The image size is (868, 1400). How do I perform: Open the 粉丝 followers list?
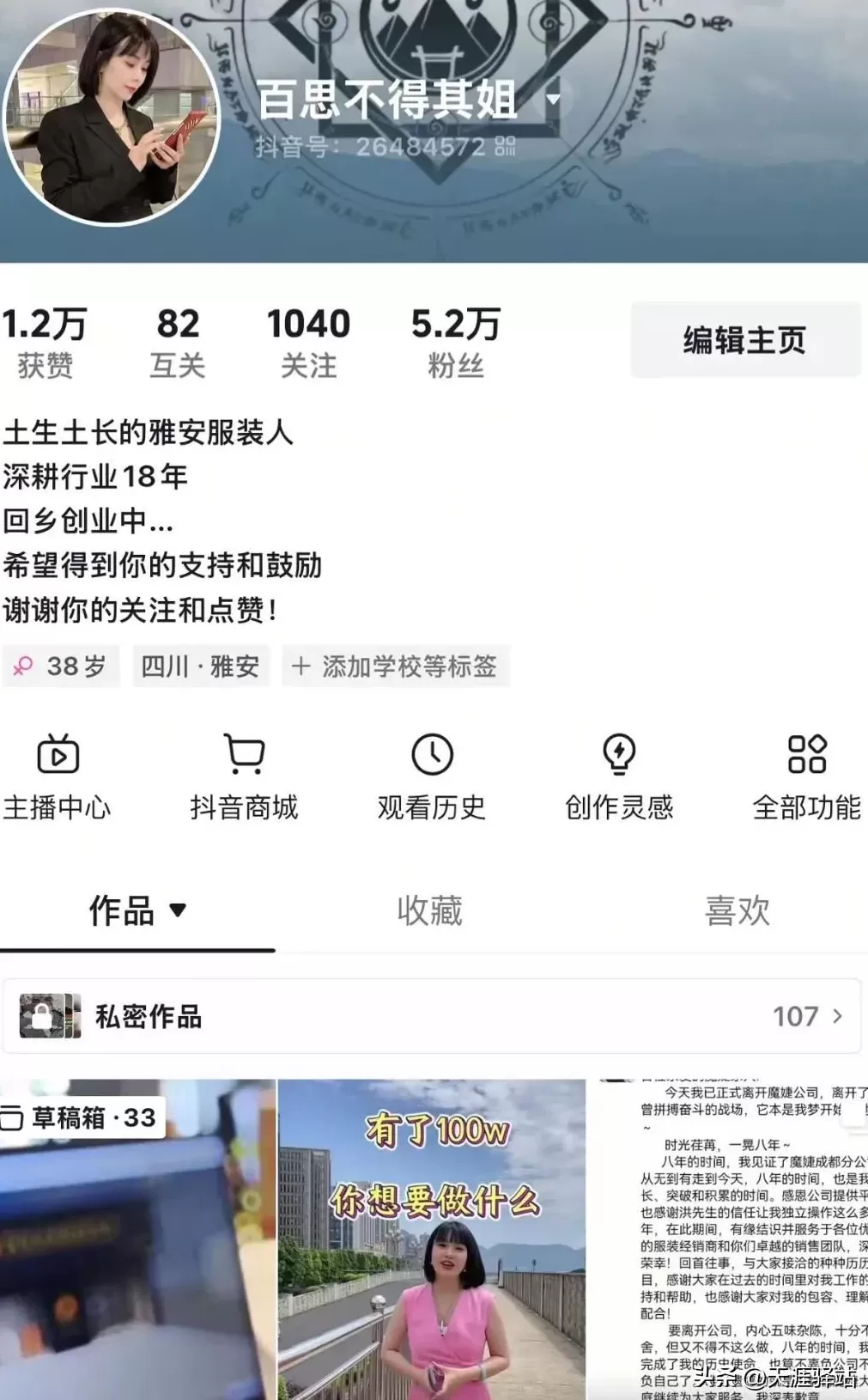pos(455,342)
